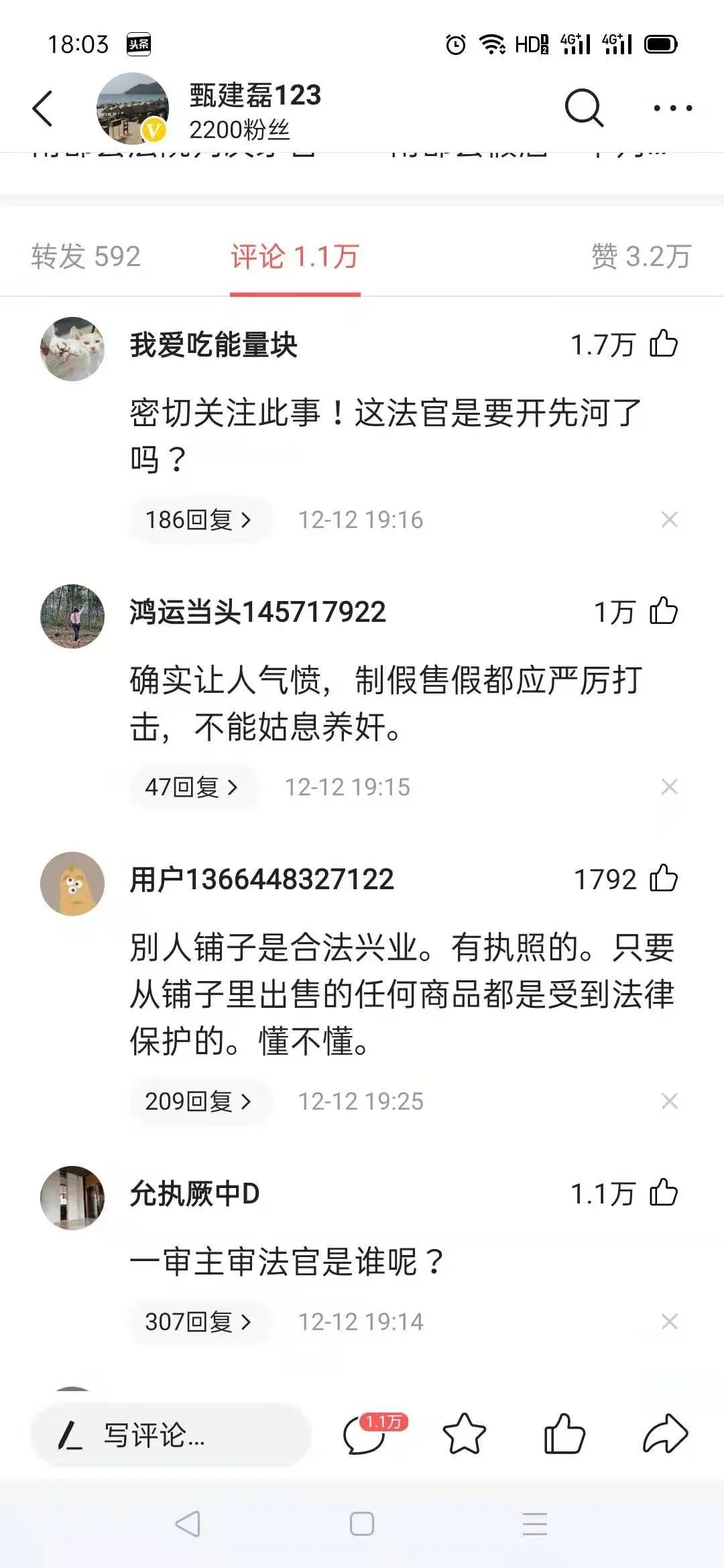The width and height of the screenshot is (724, 1568).
Task: Tap the 写评论 comment input field
Action: click(x=171, y=1435)
